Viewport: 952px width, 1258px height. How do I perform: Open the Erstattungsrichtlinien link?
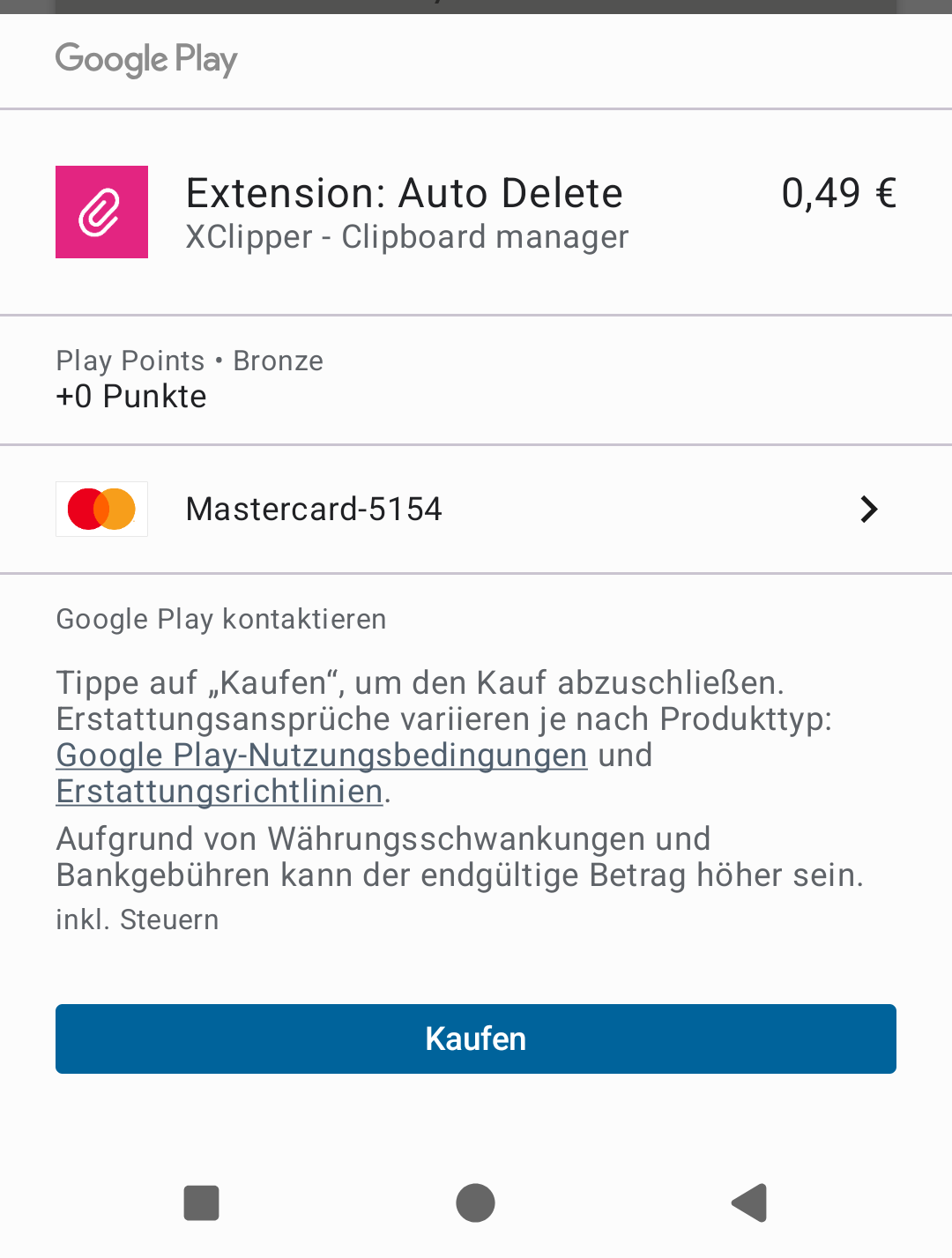(x=219, y=792)
